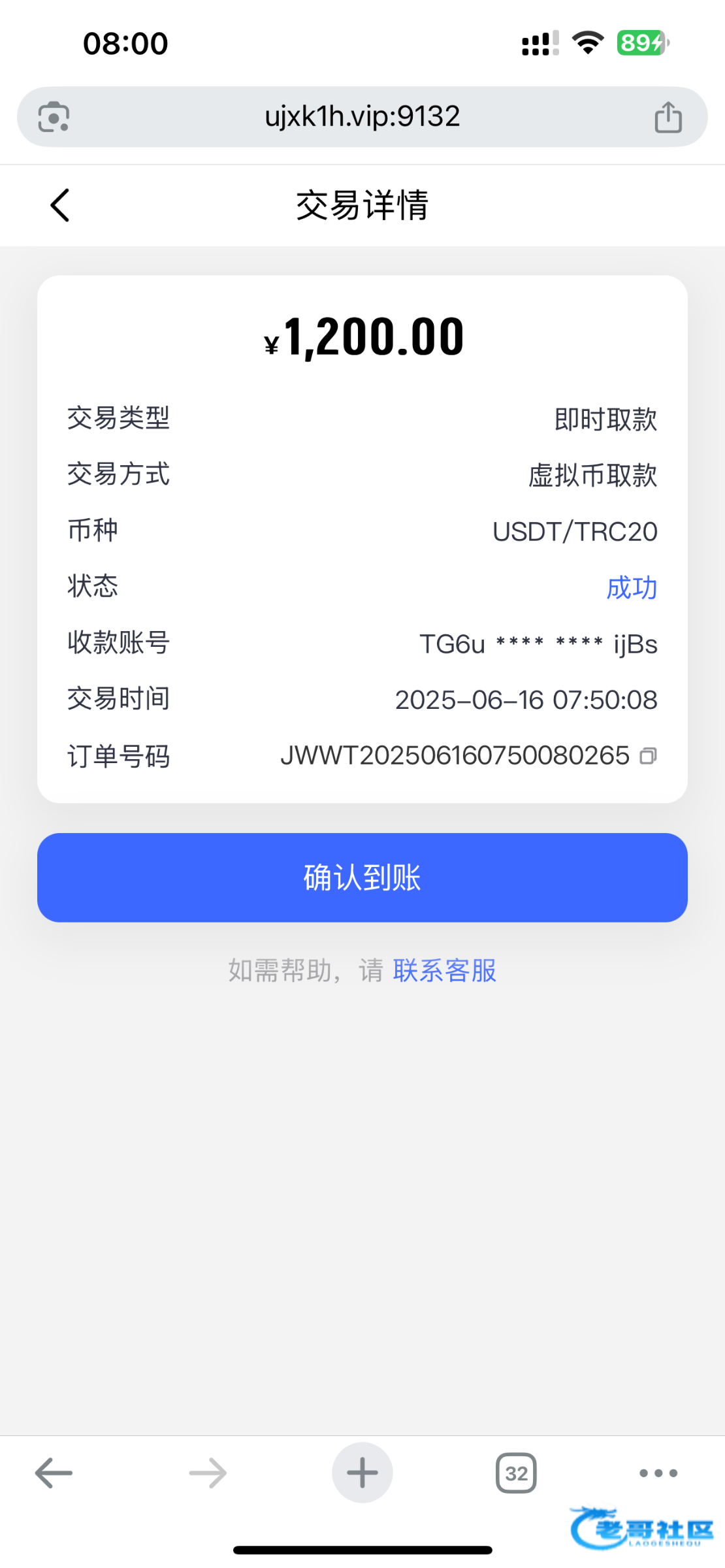Open the tab switcher showing 32 tabs
Screen dimensions: 725x1568
click(516, 1473)
